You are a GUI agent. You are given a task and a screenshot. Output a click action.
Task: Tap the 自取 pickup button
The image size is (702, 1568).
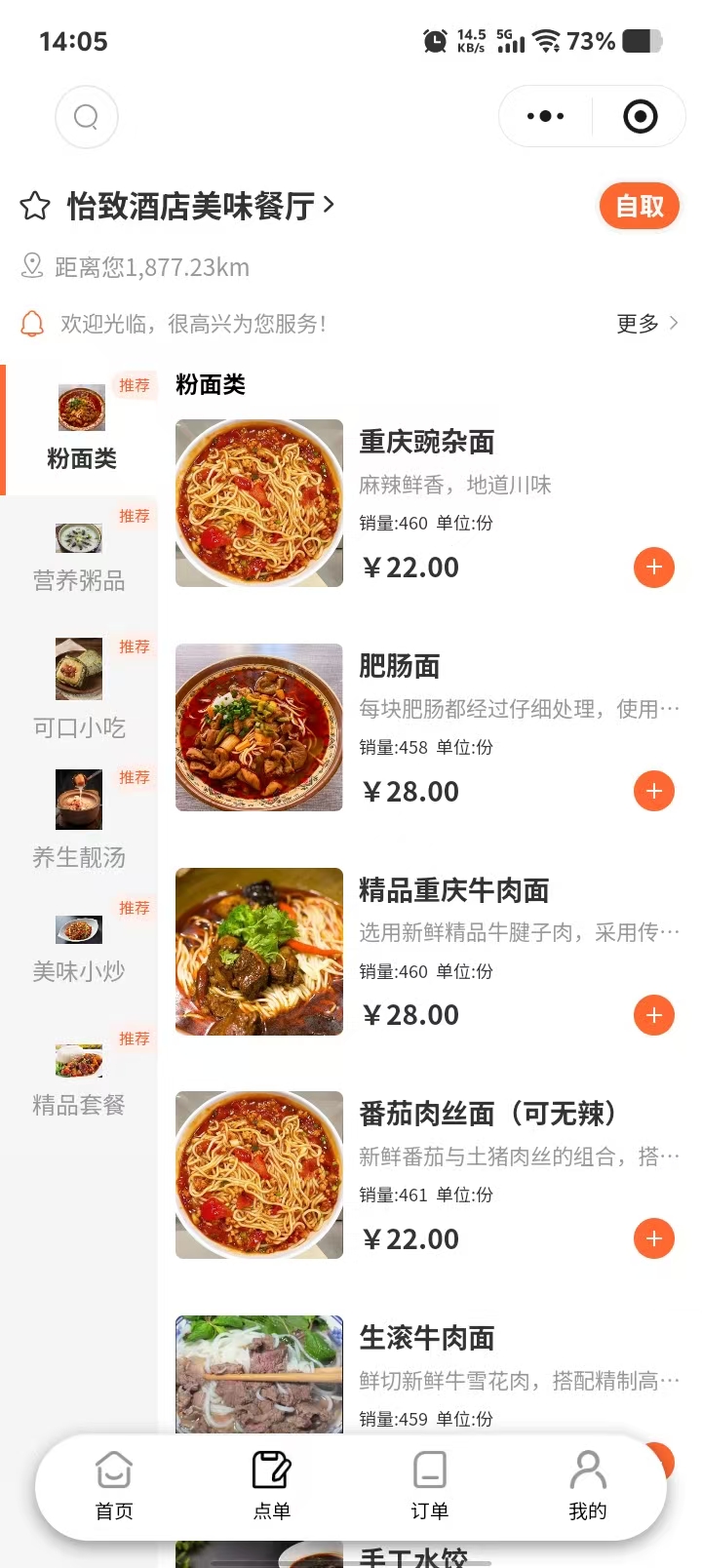639,206
